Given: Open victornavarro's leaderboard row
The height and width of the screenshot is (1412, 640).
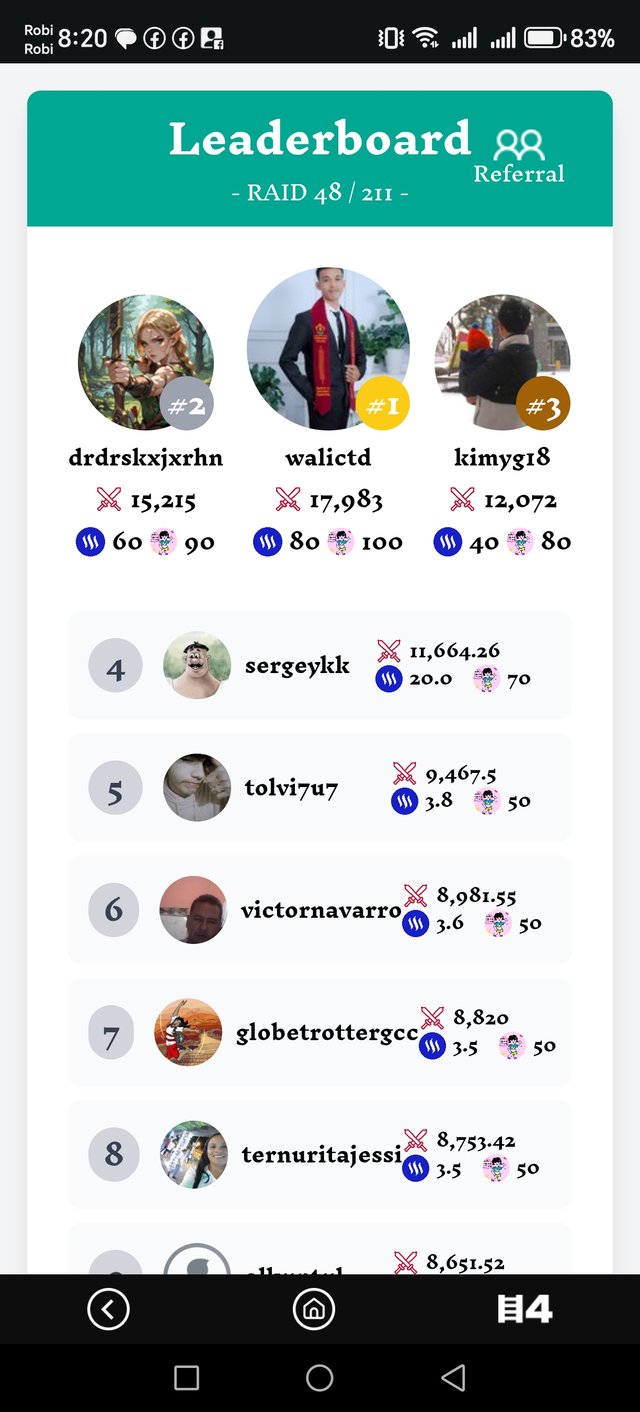Looking at the screenshot, I should pyautogui.click(x=320, y=910).
